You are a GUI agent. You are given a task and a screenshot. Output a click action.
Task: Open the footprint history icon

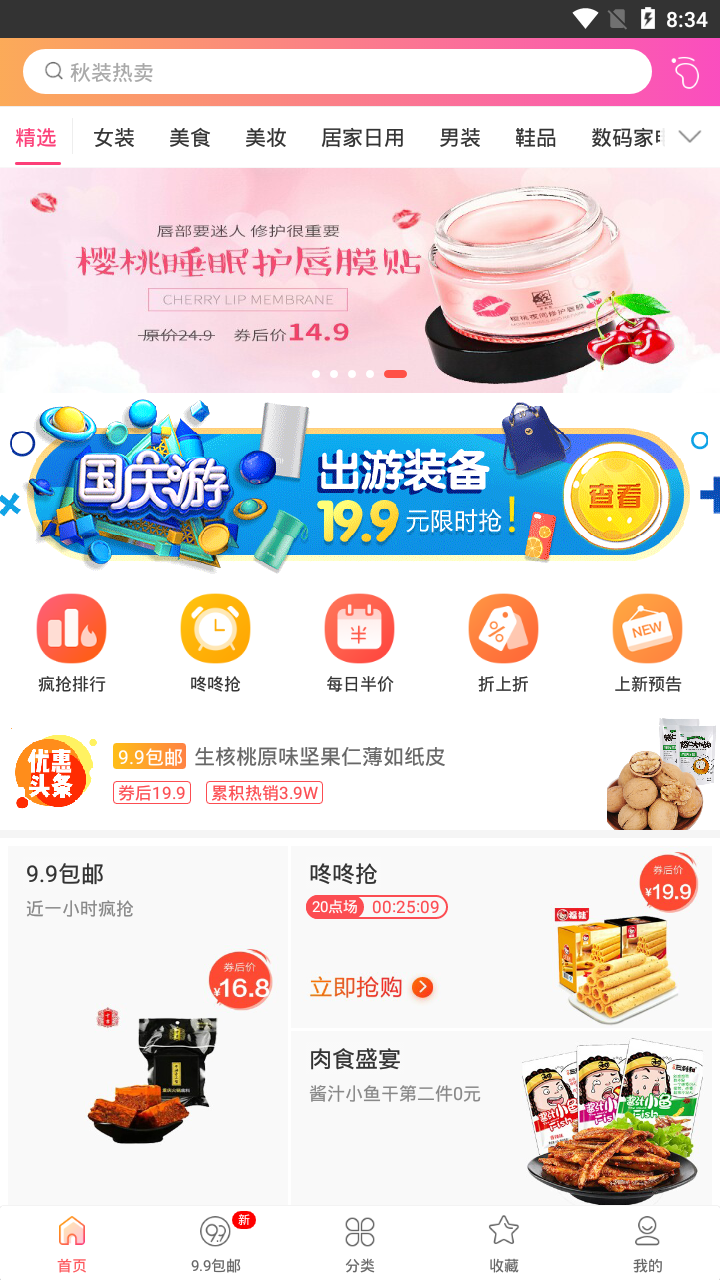coord(685,72)
